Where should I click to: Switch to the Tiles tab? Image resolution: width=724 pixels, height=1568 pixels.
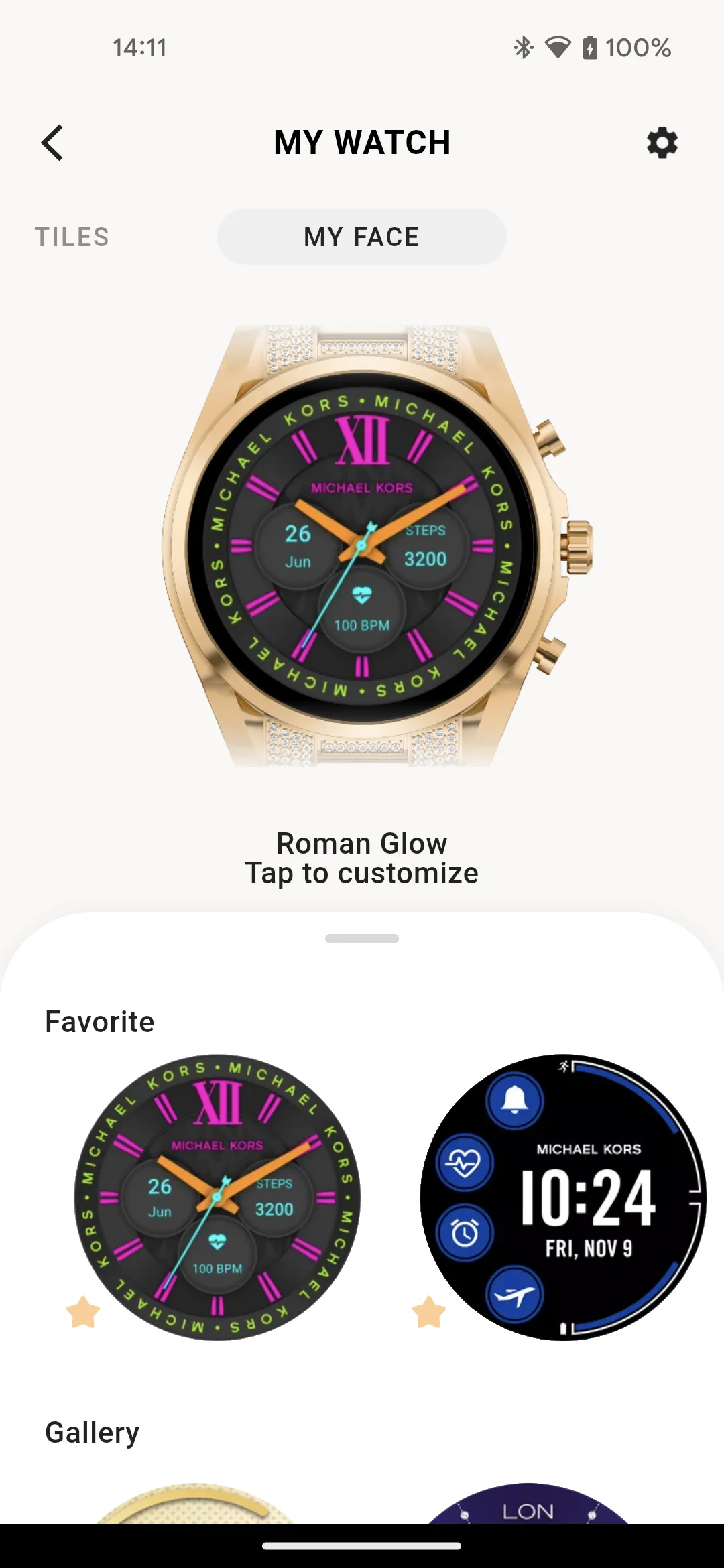(72, 237)
